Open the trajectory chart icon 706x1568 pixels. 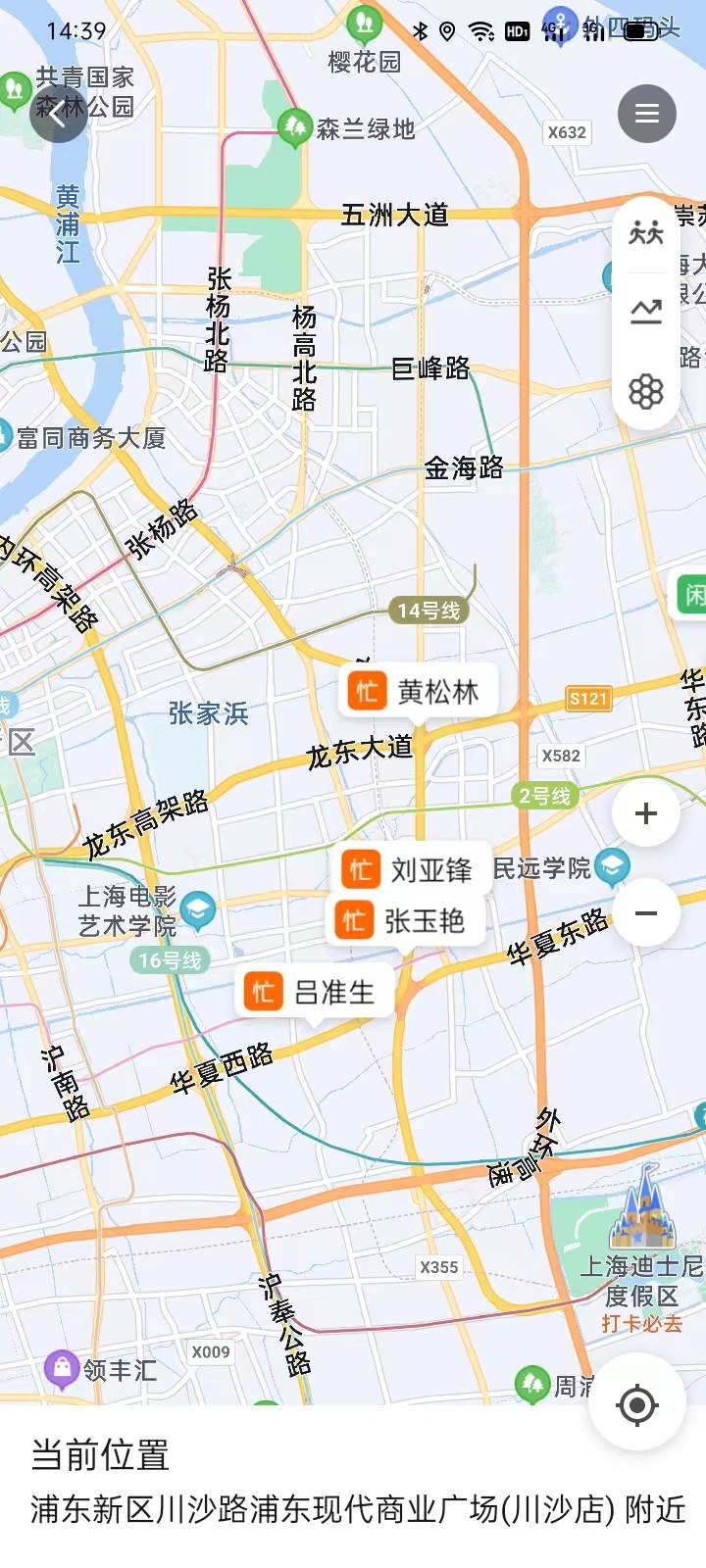tap(646, 312)
